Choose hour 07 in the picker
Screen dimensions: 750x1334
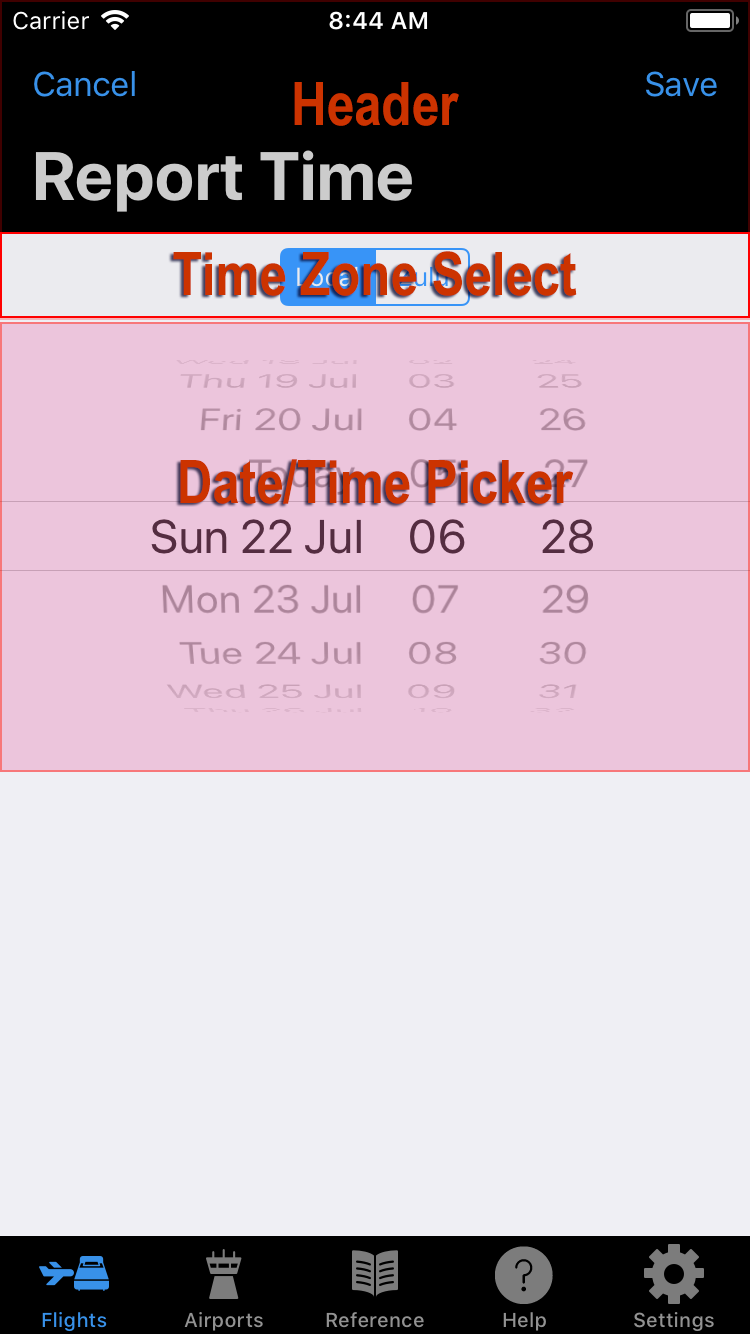[x=435, y=600]
